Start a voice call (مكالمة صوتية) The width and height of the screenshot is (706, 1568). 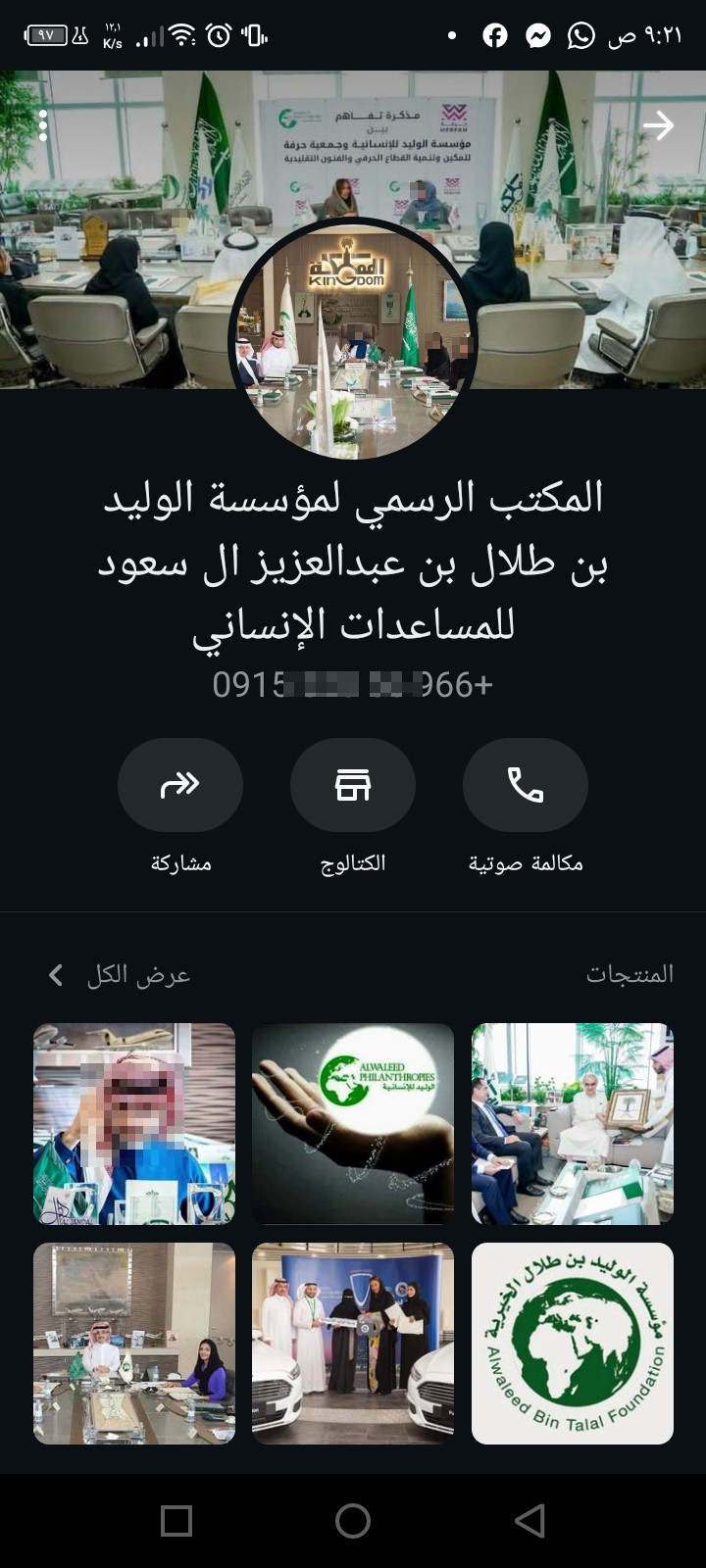pos(526,785)
